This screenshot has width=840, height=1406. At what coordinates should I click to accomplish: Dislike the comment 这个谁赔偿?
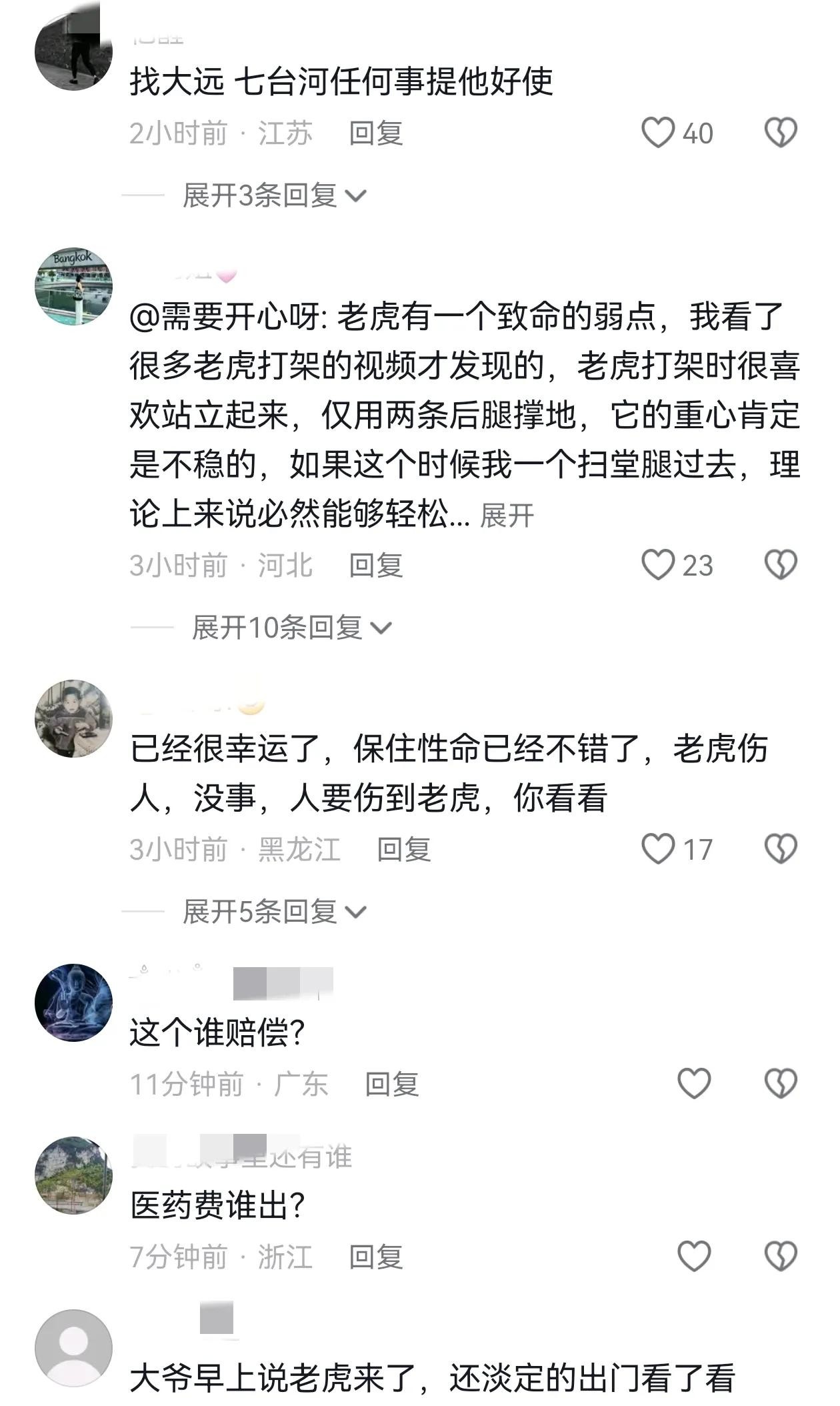coord(781,1084)
